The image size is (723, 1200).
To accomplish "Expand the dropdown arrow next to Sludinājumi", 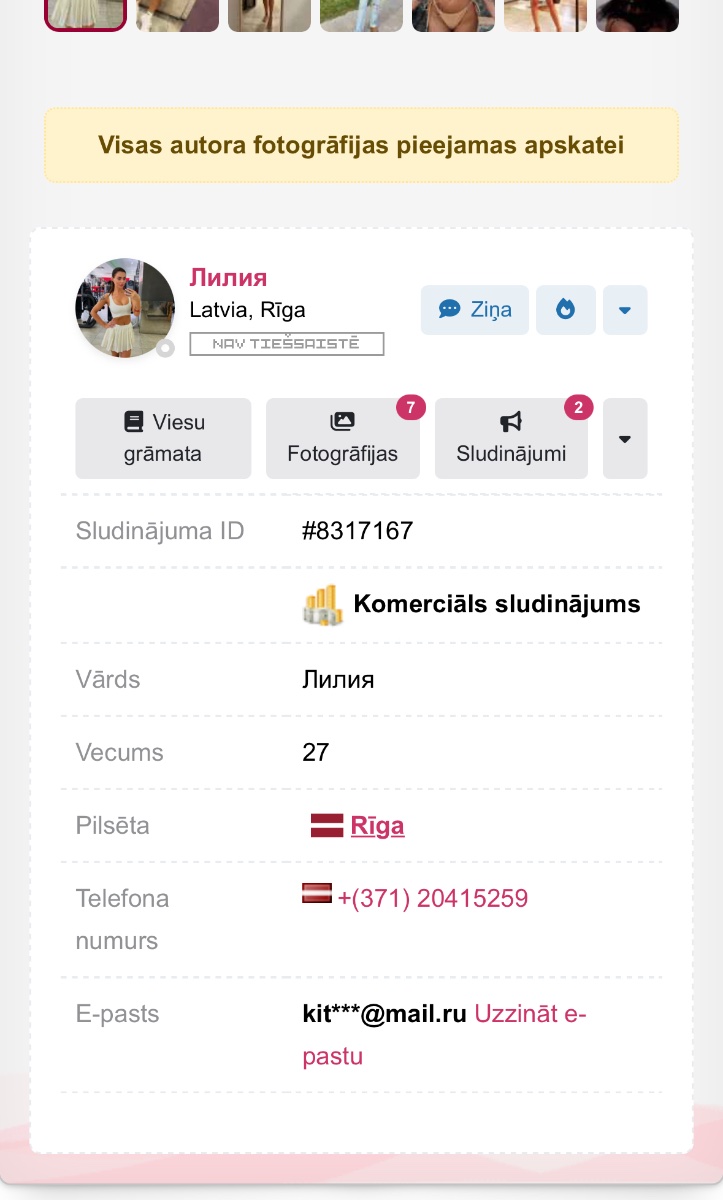I will point(625,438).
